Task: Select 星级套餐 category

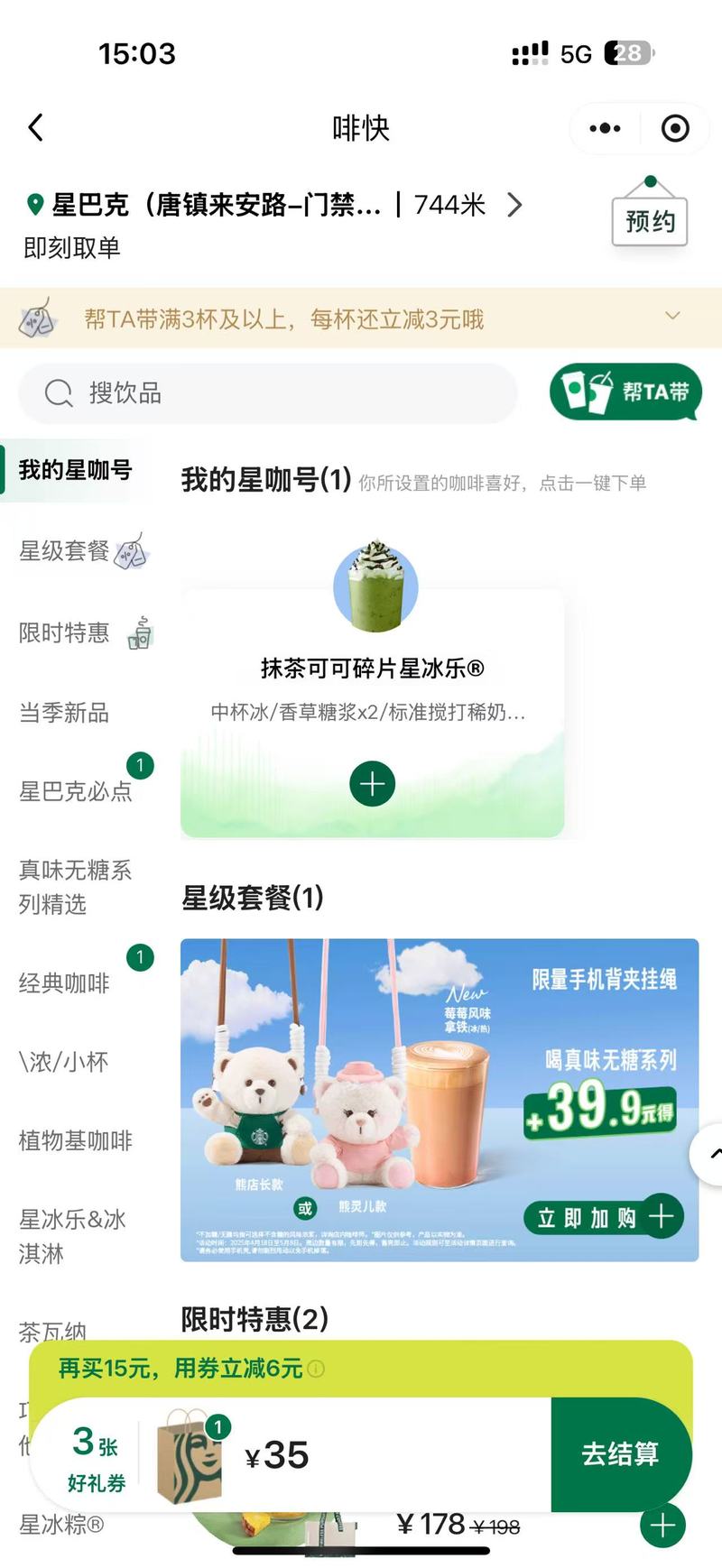Action: [x=65, y=550]
